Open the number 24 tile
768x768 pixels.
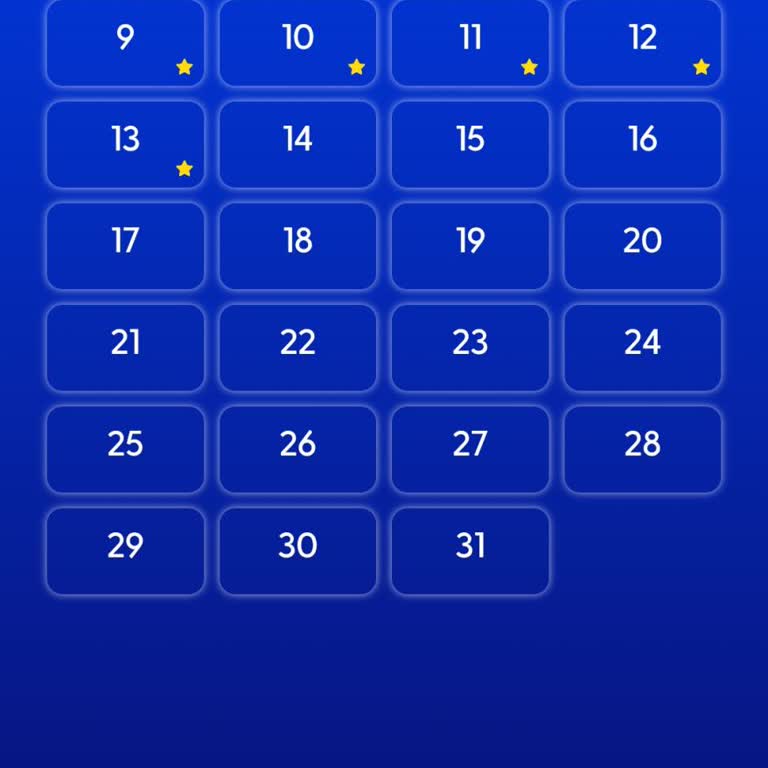(x=642, y=347)
